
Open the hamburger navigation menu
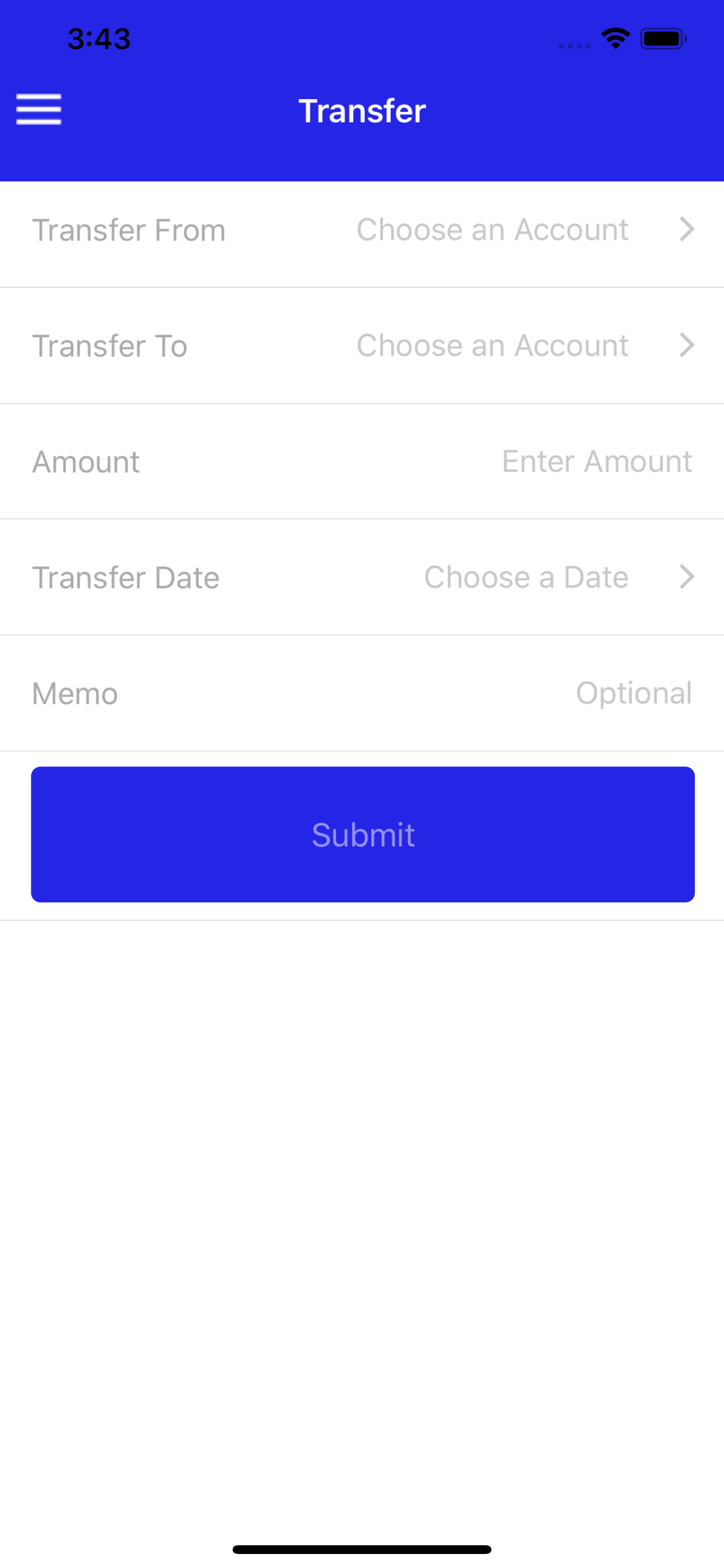(x=38, y=110)
